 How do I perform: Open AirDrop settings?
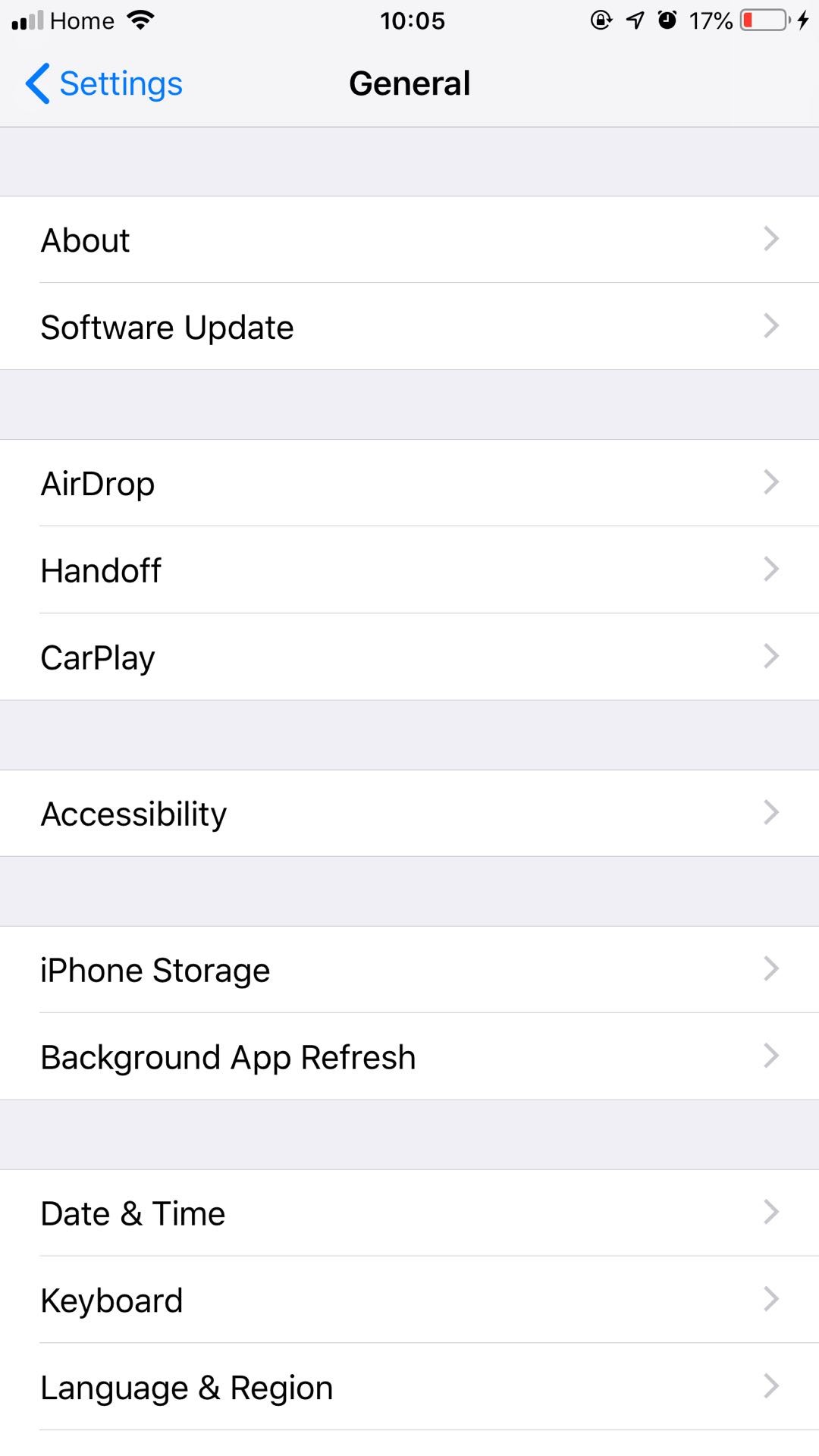[409, 484]
